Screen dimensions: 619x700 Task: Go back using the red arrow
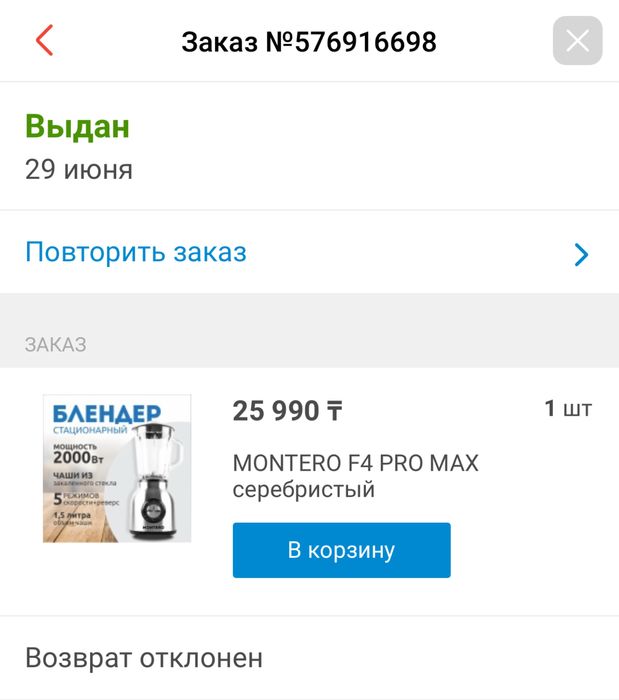pos(44,41)
